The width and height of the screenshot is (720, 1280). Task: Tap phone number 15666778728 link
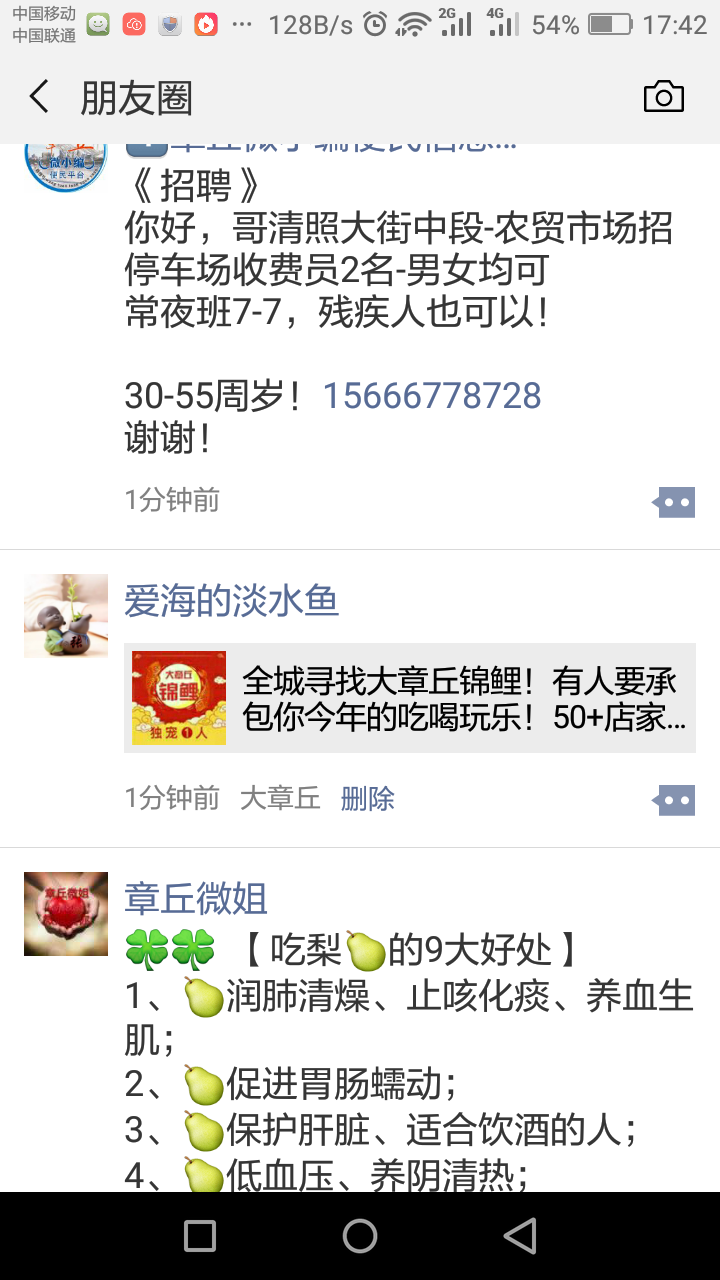tap(431, 396)
